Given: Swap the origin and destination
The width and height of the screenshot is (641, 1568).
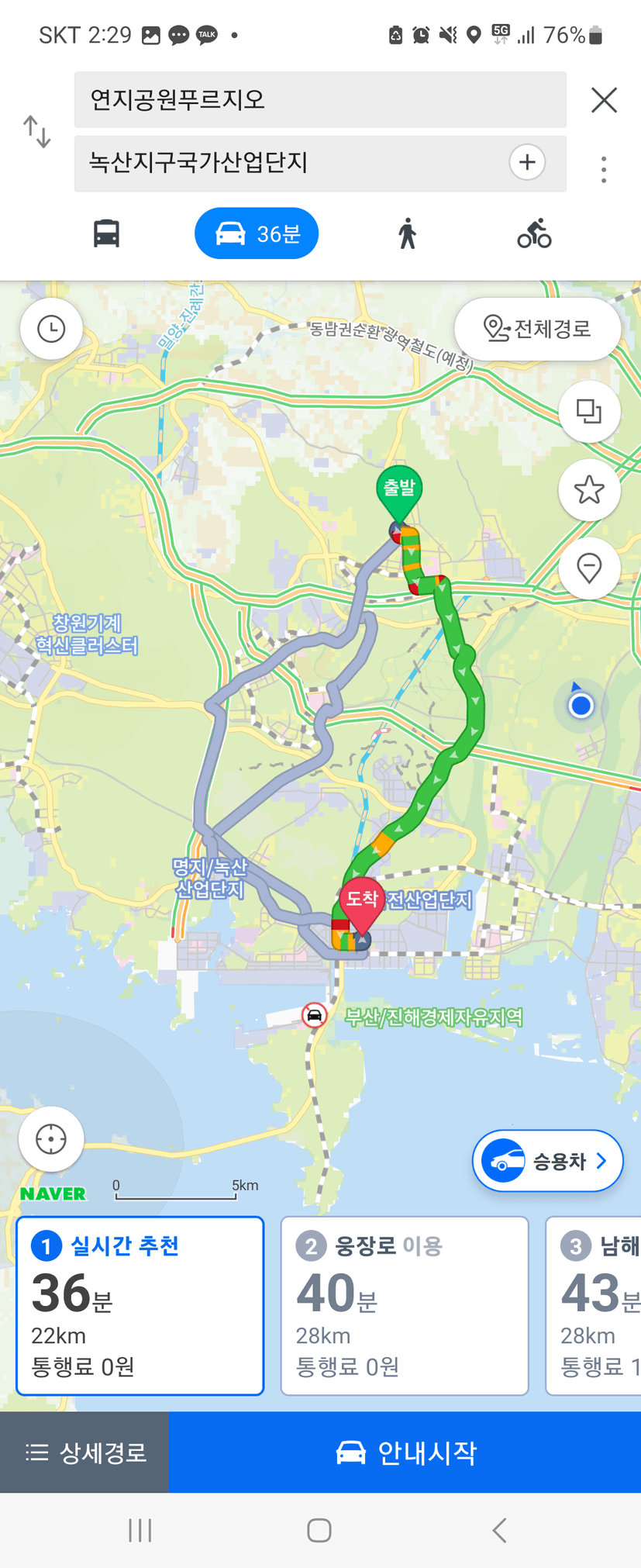Looking at the screenshot, I should 36,132.
